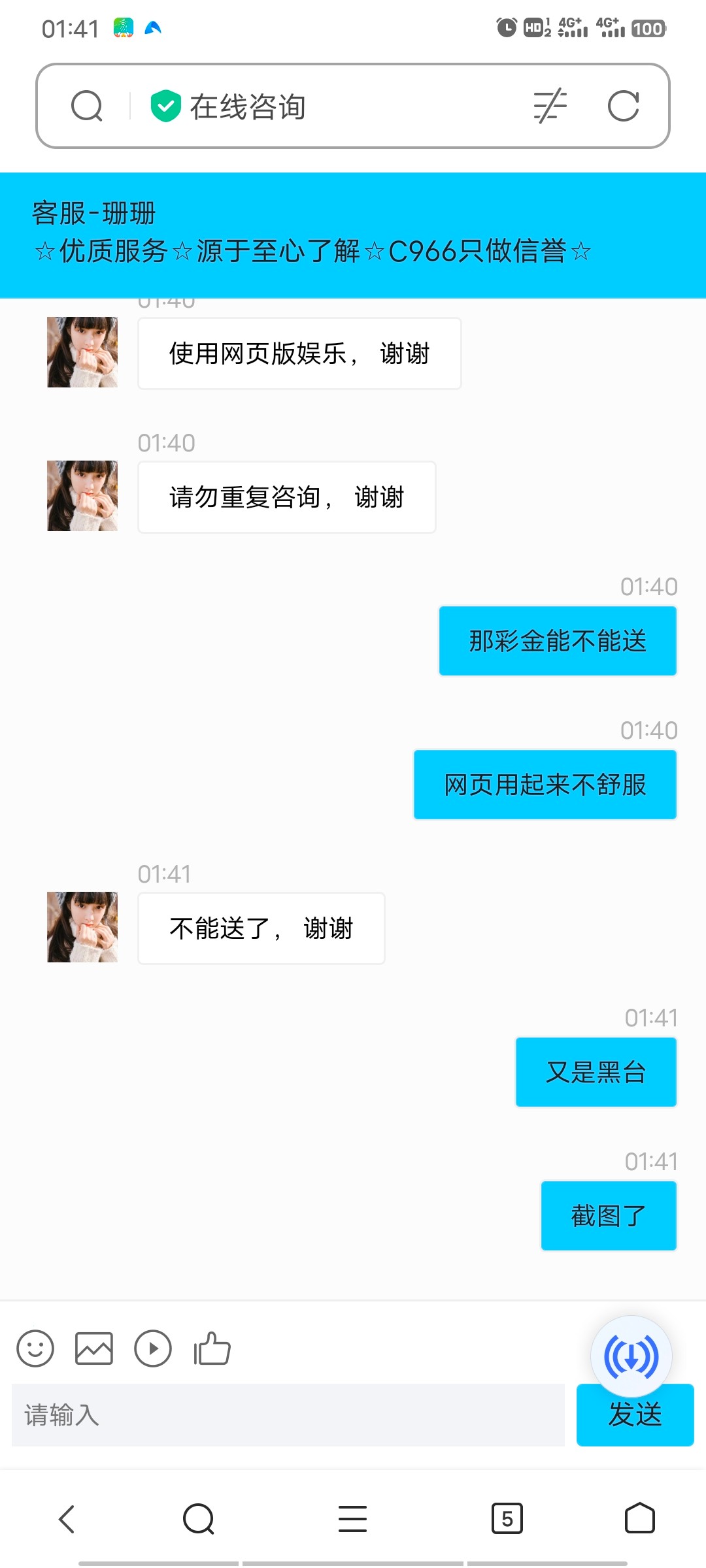Rate the service with thumbs up

coord(212,1348)
